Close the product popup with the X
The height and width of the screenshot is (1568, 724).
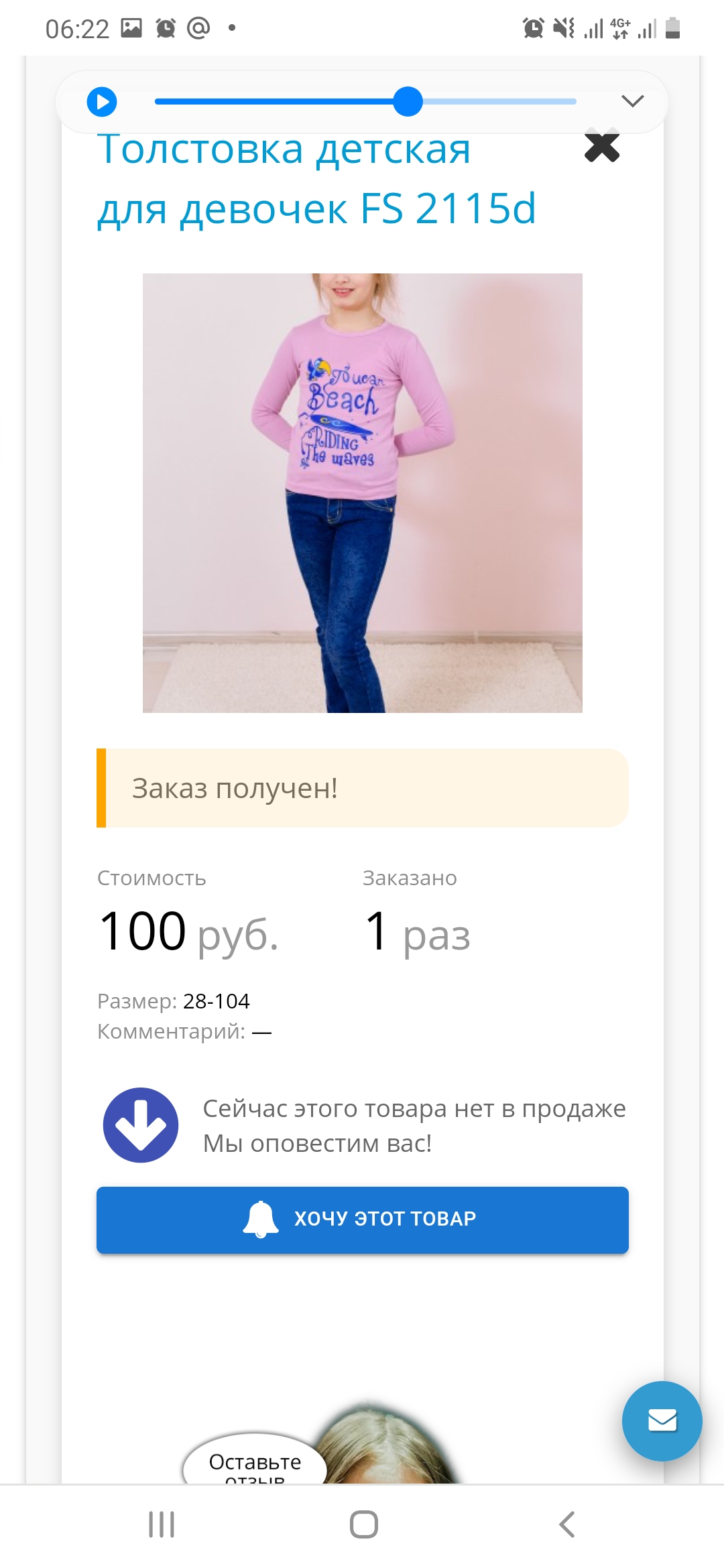point(601,146)
